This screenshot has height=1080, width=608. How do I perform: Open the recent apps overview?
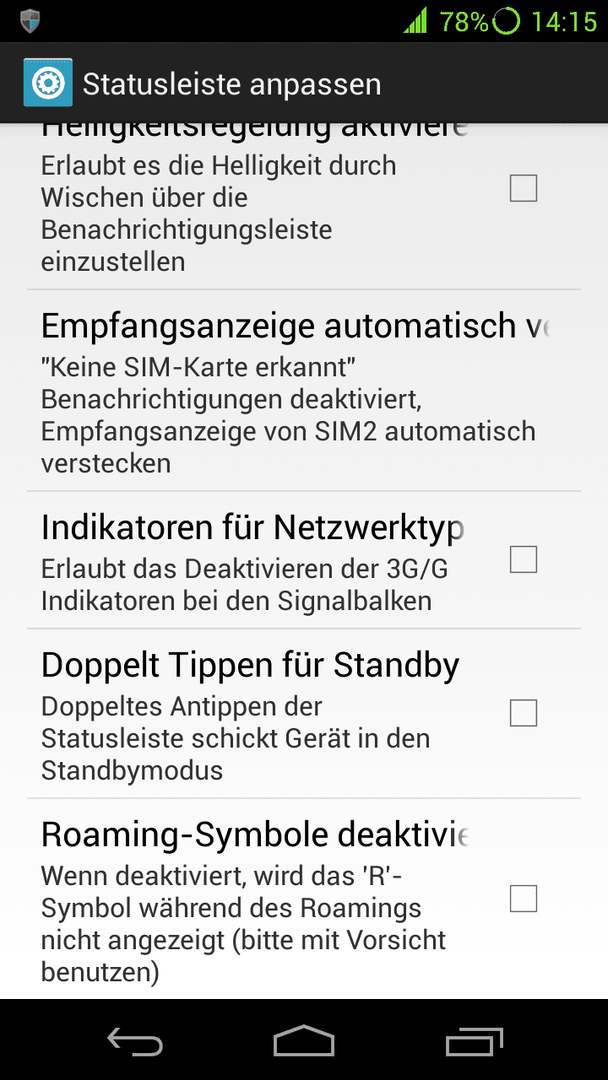tap(474, 1041)
